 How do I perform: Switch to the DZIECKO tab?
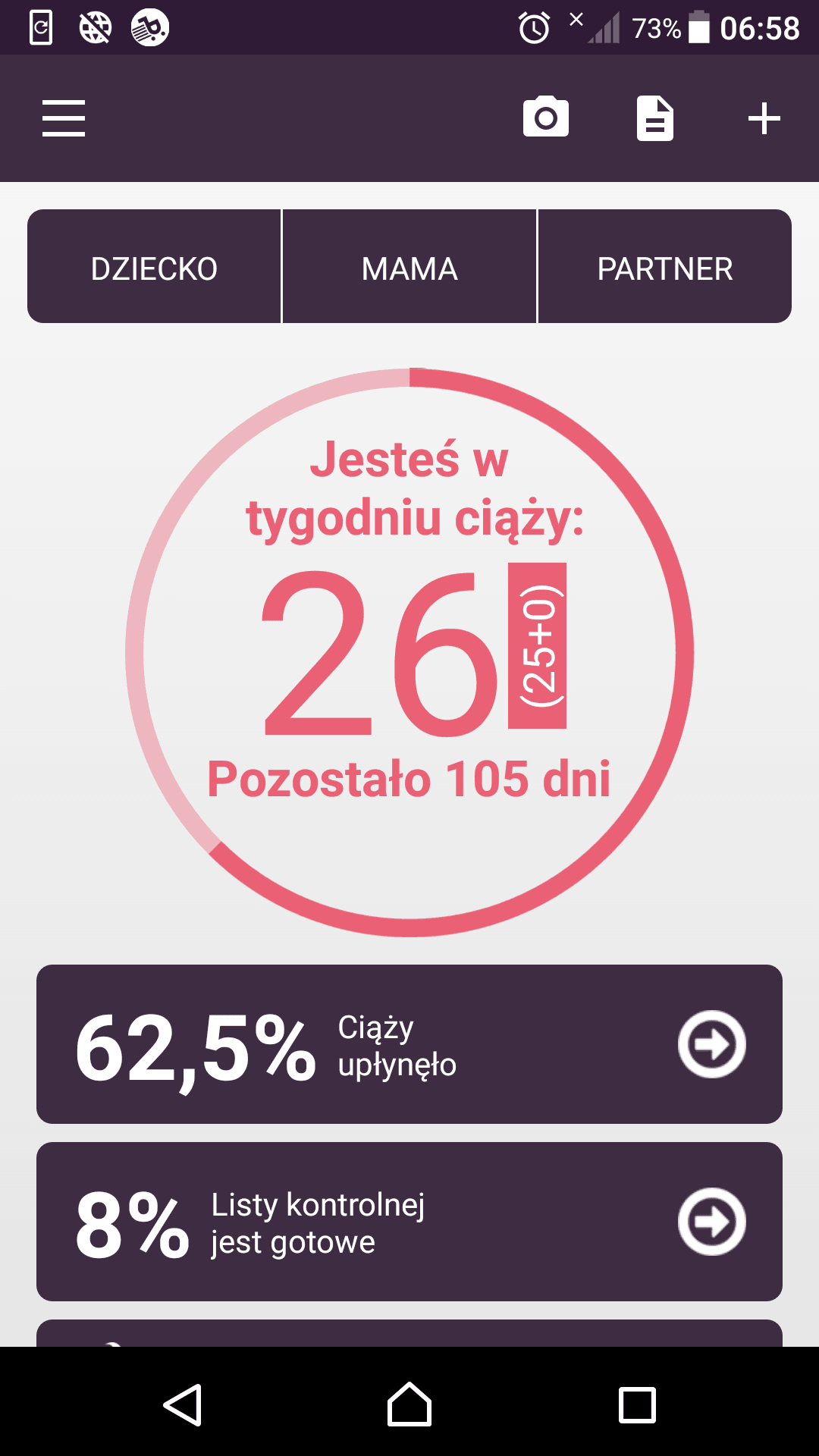(x=154, y=267)
